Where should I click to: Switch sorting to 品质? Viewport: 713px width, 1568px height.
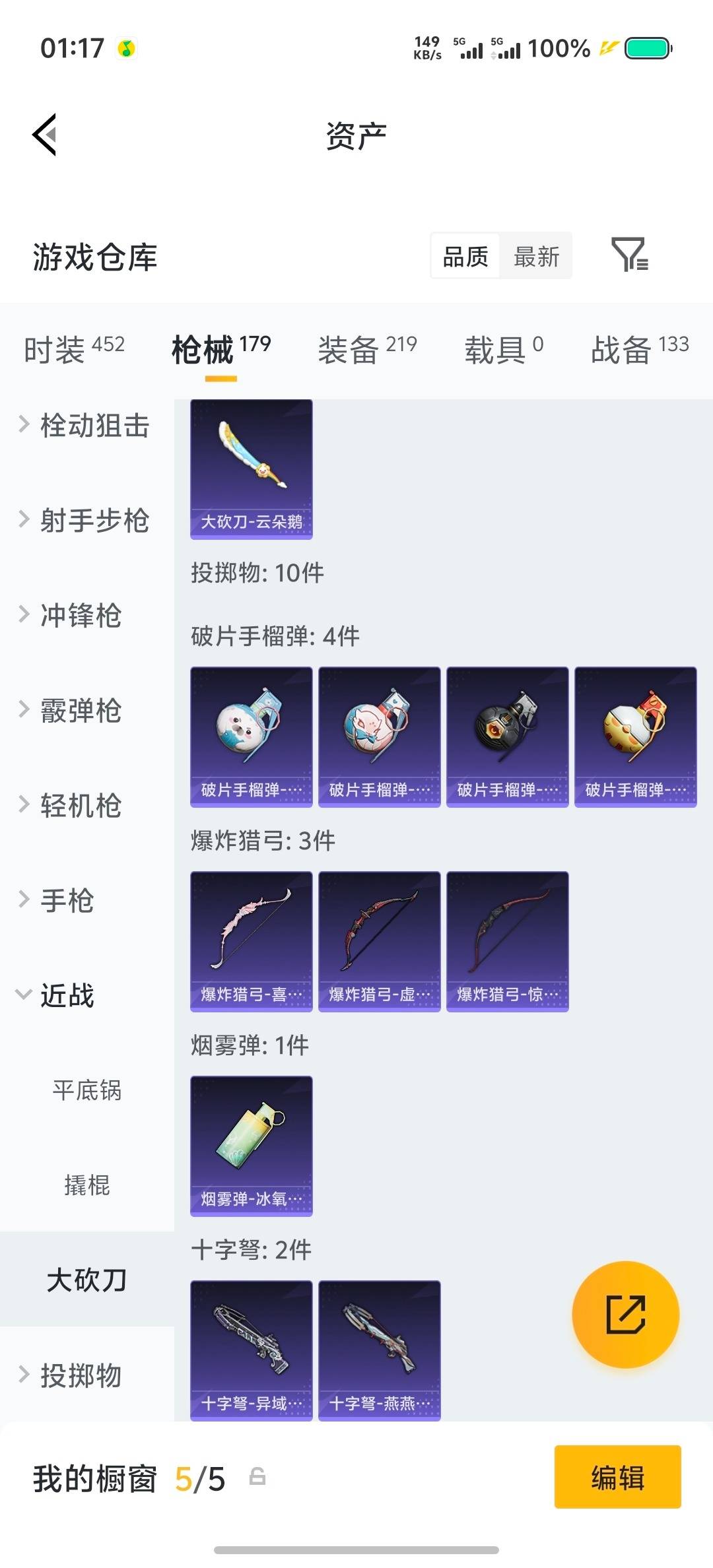[464, 256]
